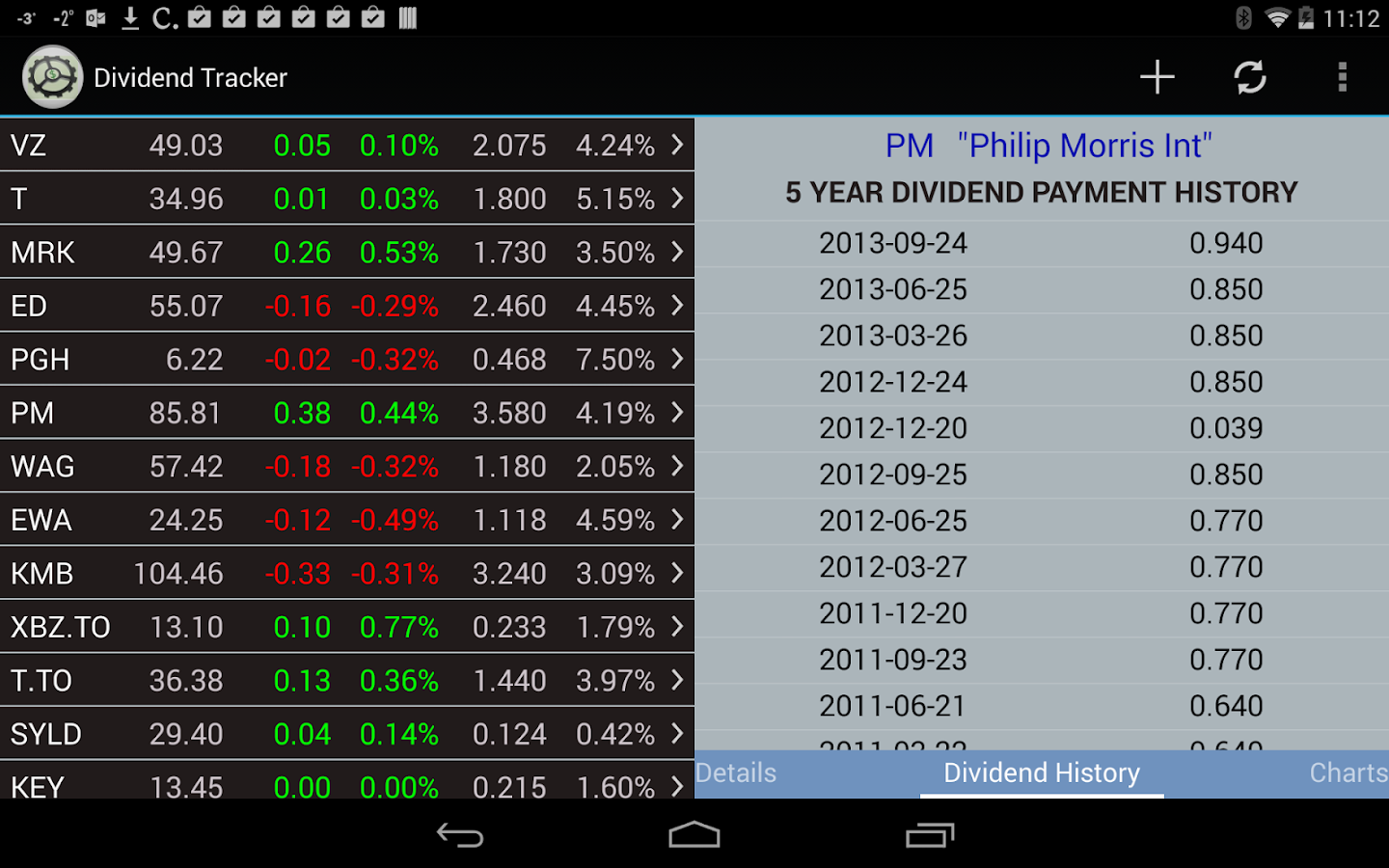
Task: Open the EWA stock row
Action: coord(347,521)
